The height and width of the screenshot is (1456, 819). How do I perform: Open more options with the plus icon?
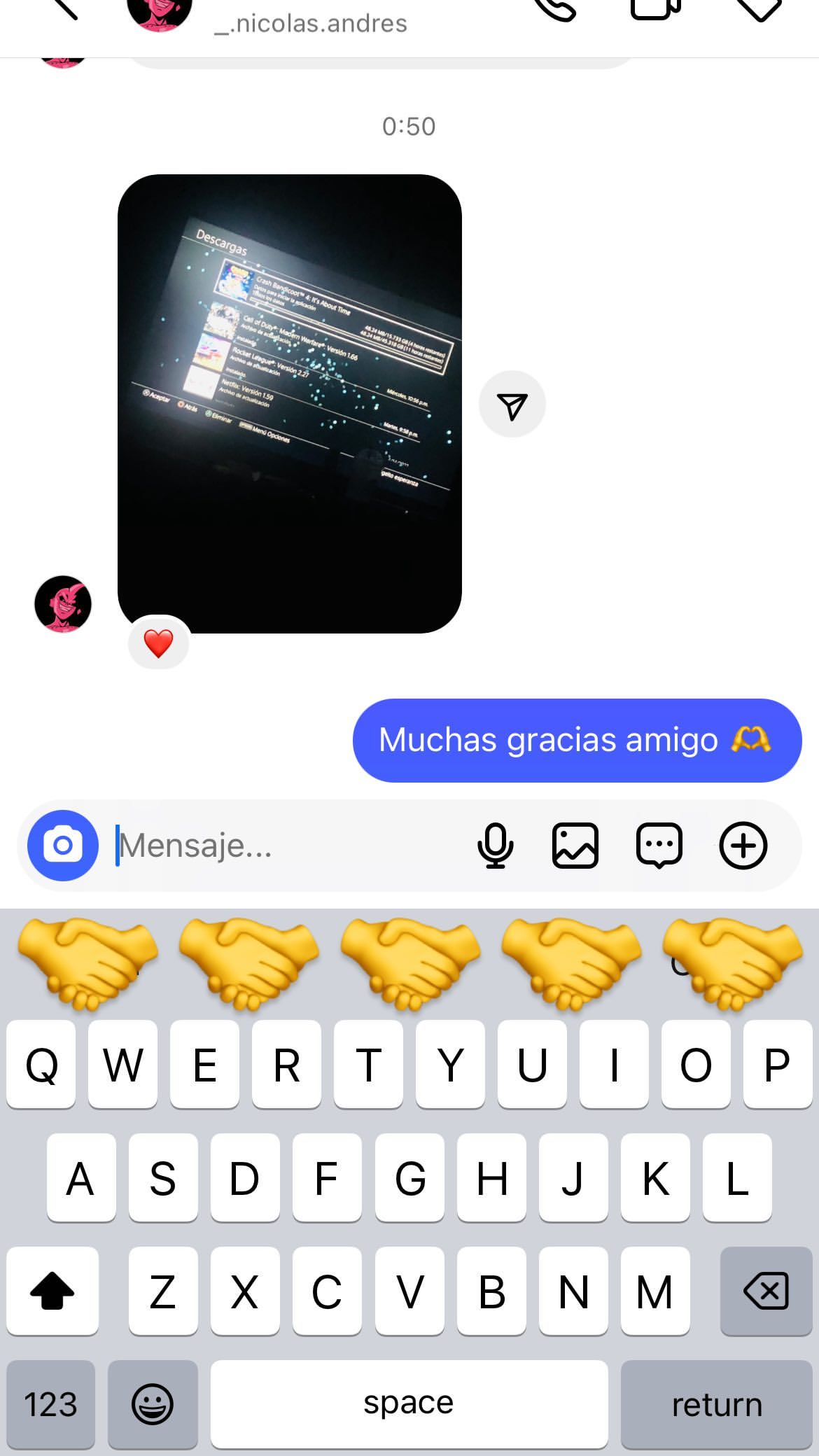pos(743,846)
